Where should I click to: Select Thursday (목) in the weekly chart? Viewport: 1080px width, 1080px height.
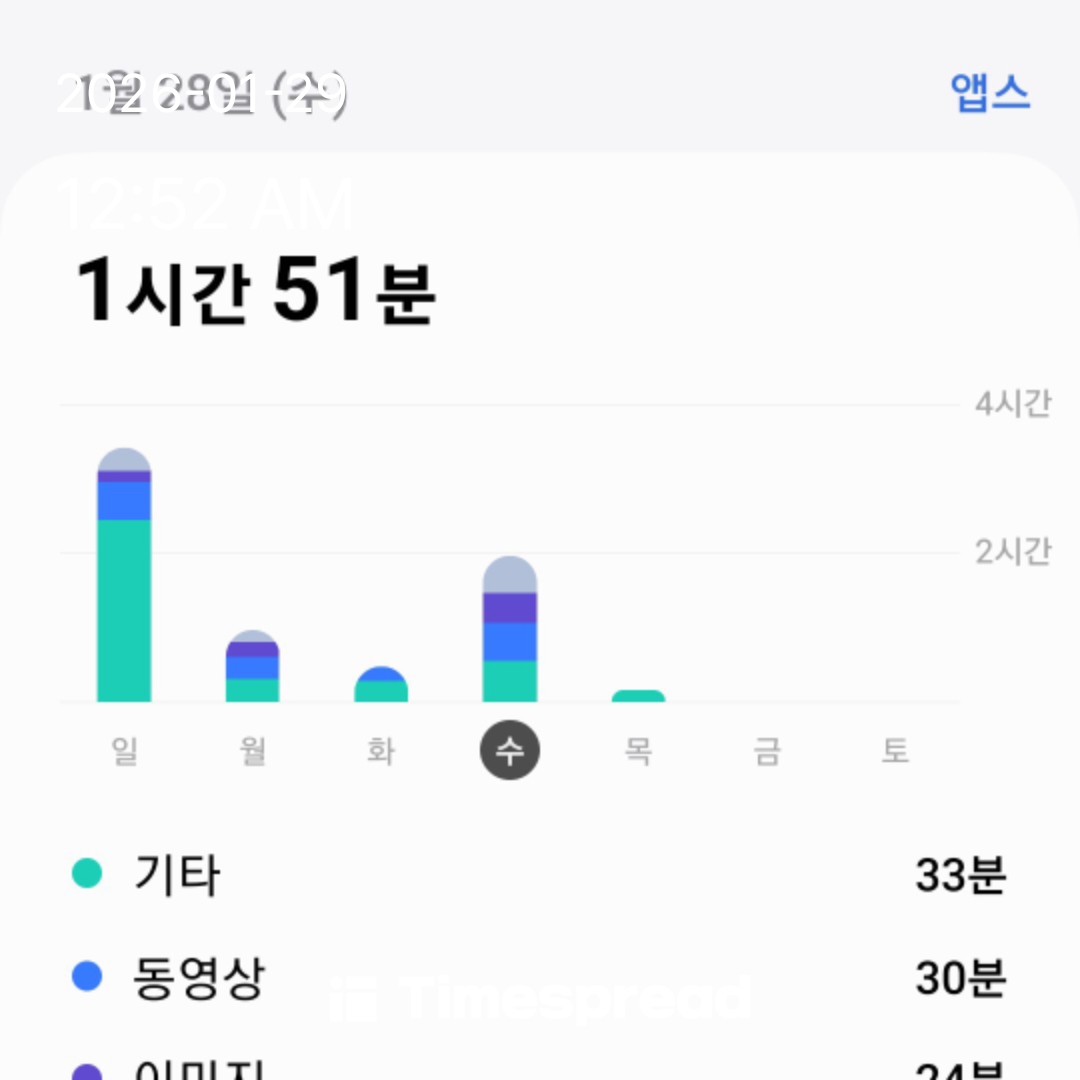638,750
